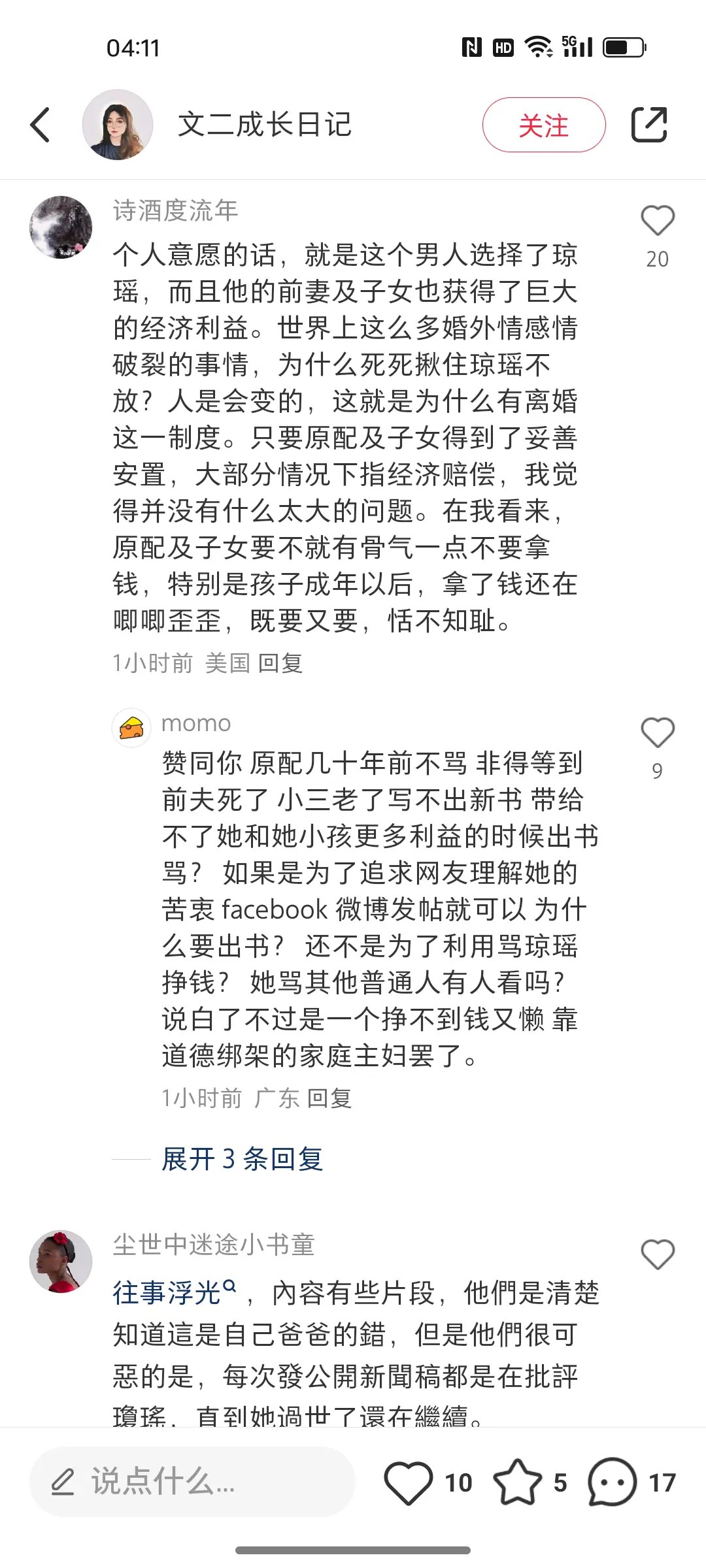Reply to 诗酒度流年's comment
Viewport: 706px width, 1568px height.
click(280, 663)
